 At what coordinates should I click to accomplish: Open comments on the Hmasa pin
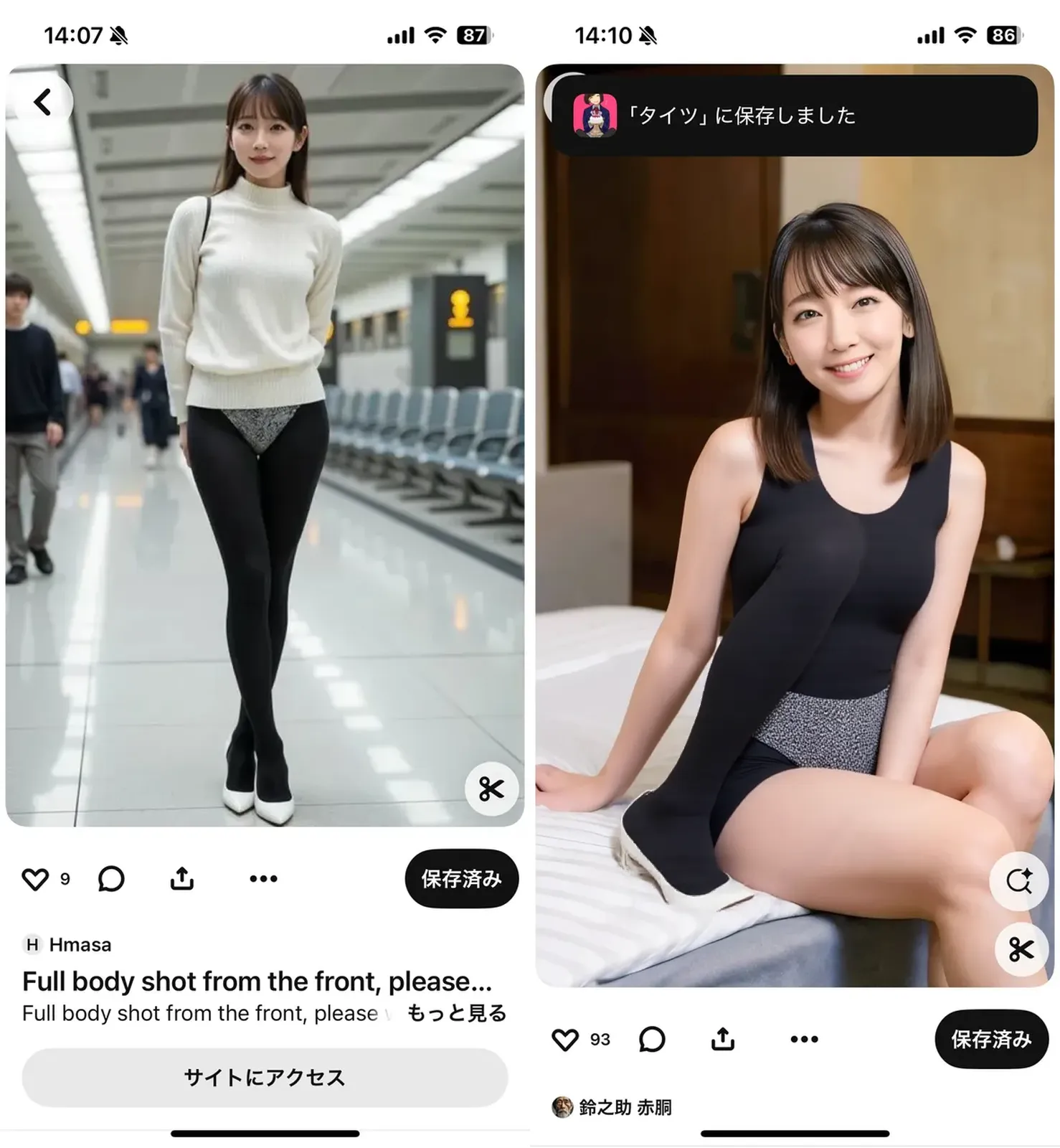click(x=111, y=879)
